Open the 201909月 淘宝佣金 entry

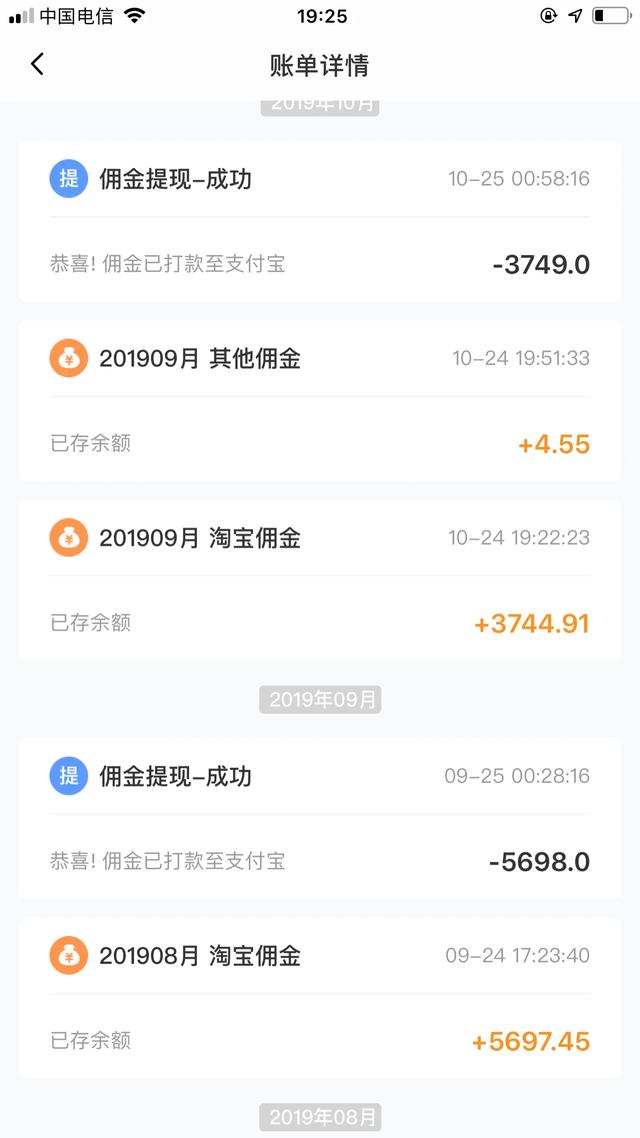pyautogui.click(x=320, y=580)
